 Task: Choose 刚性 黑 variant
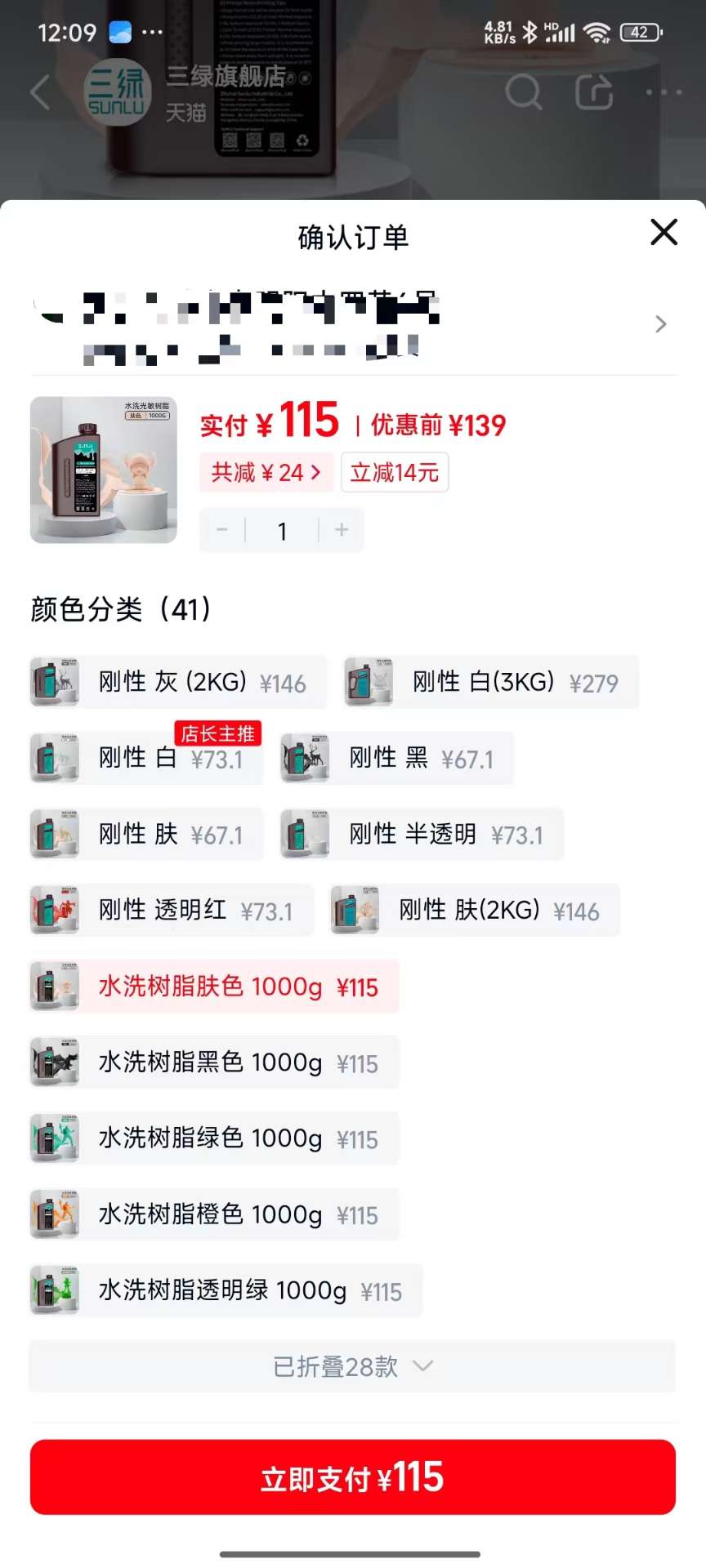coord(397,758)
